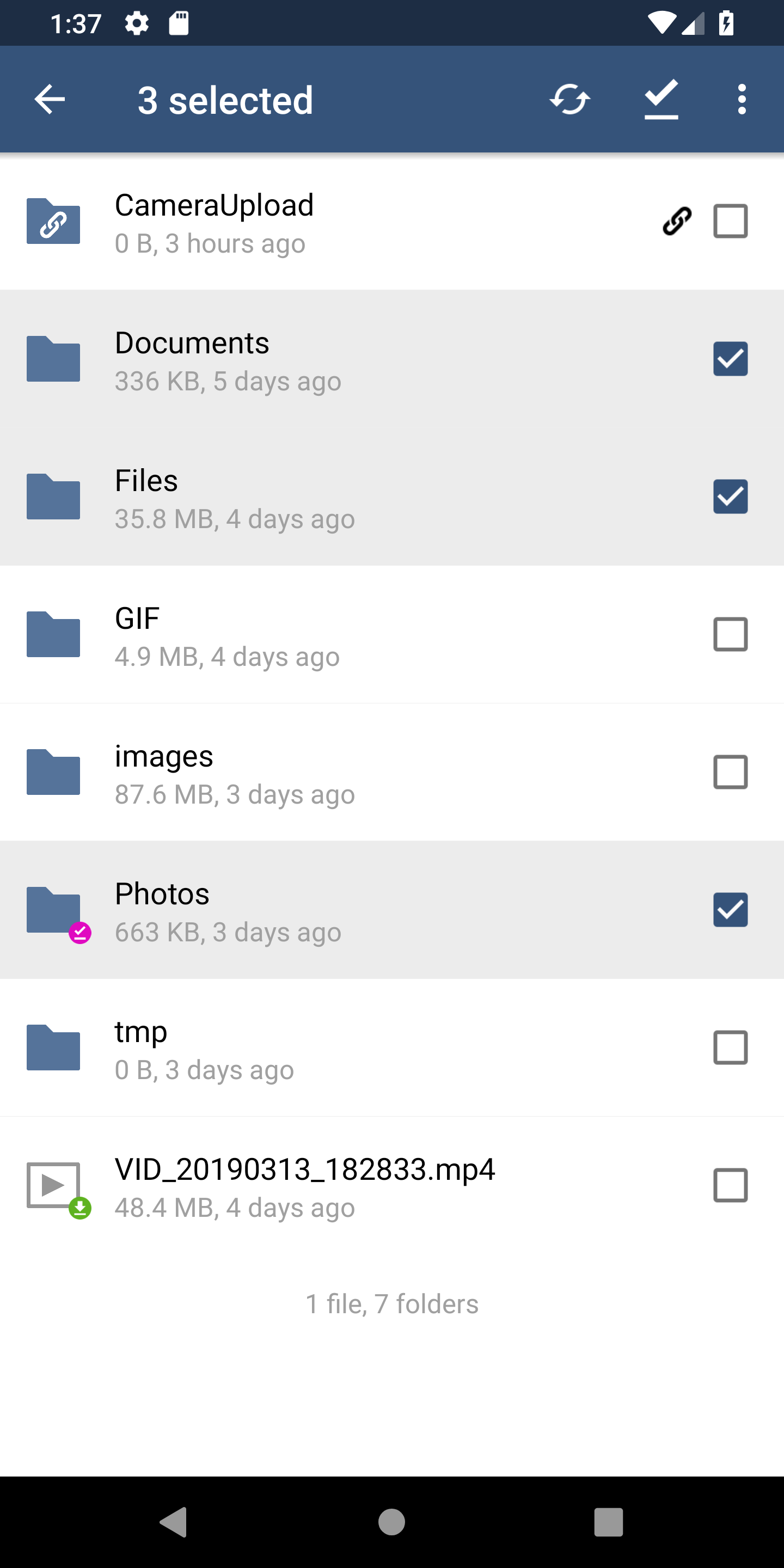Image resolution: width=784 pixels, height=1568 pixels.
Task: Open the GIF folder icon
Action: click(x=53, y=635)
